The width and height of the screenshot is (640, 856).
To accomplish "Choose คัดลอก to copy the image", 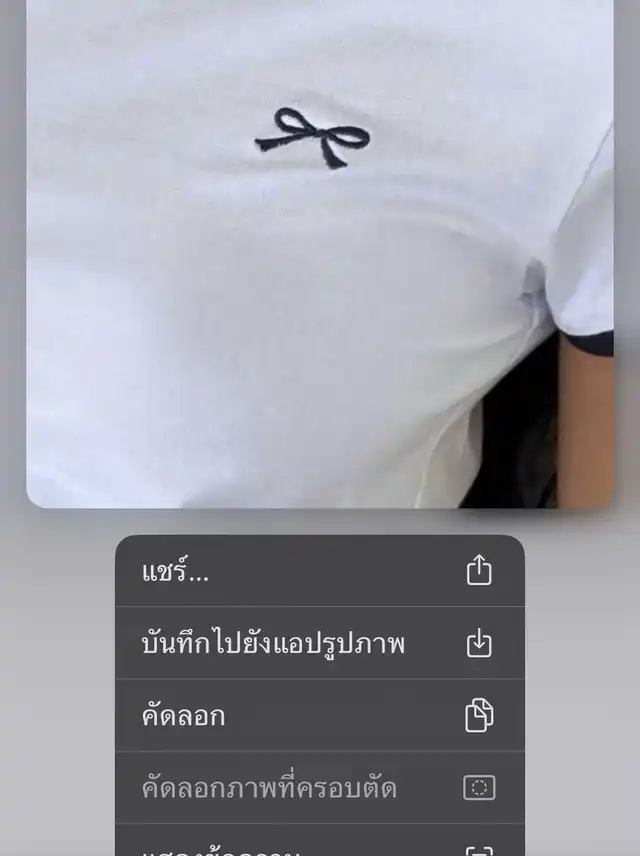I will [x=319, y=716].
